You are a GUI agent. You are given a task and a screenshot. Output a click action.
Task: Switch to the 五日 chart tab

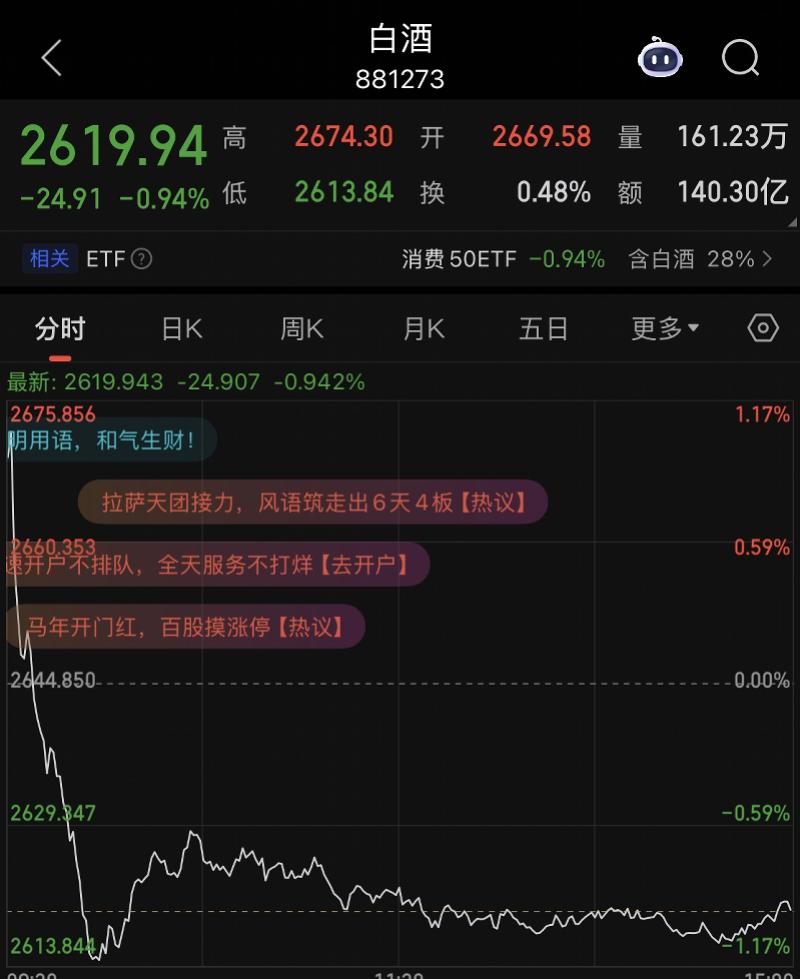point(543,329)
